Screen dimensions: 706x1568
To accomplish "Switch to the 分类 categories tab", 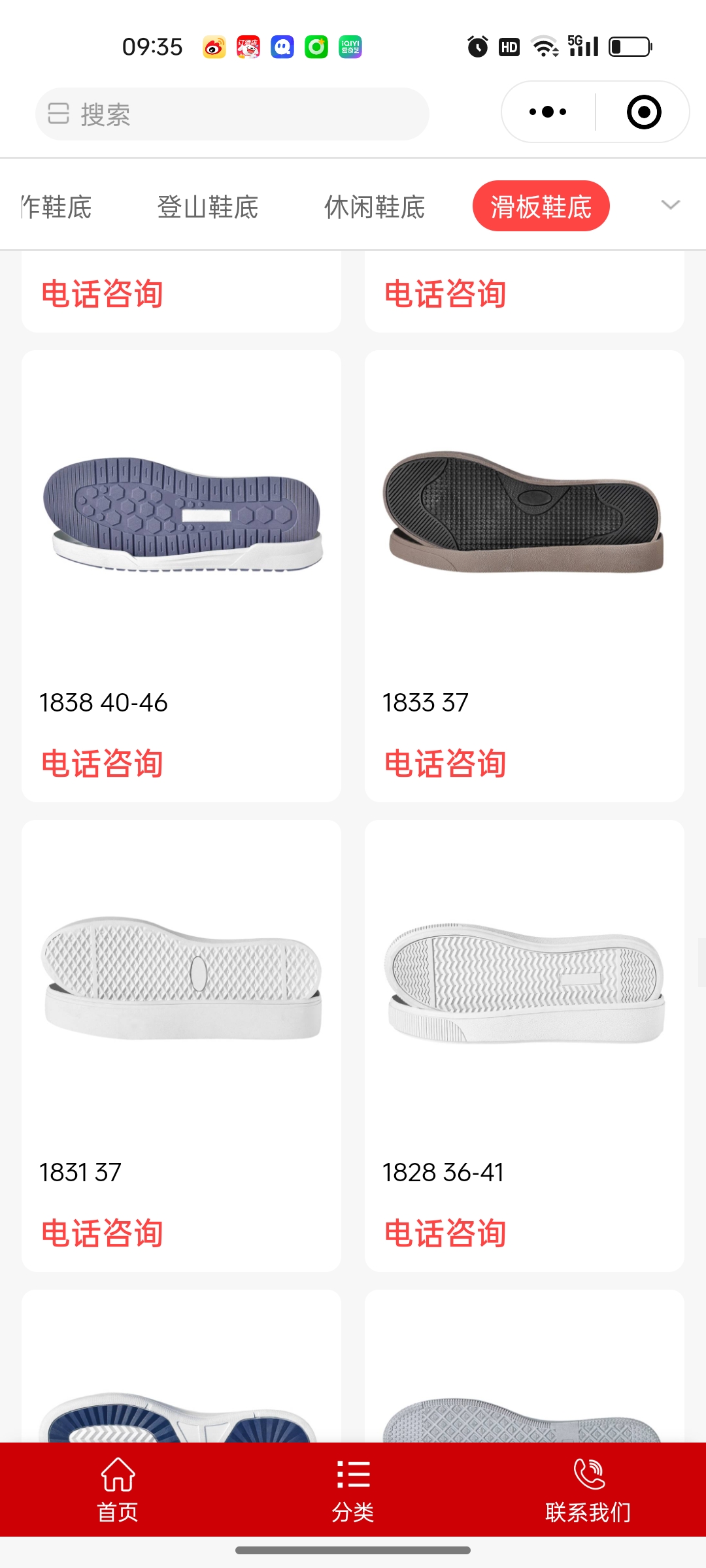I will (x=353, y=1490).
